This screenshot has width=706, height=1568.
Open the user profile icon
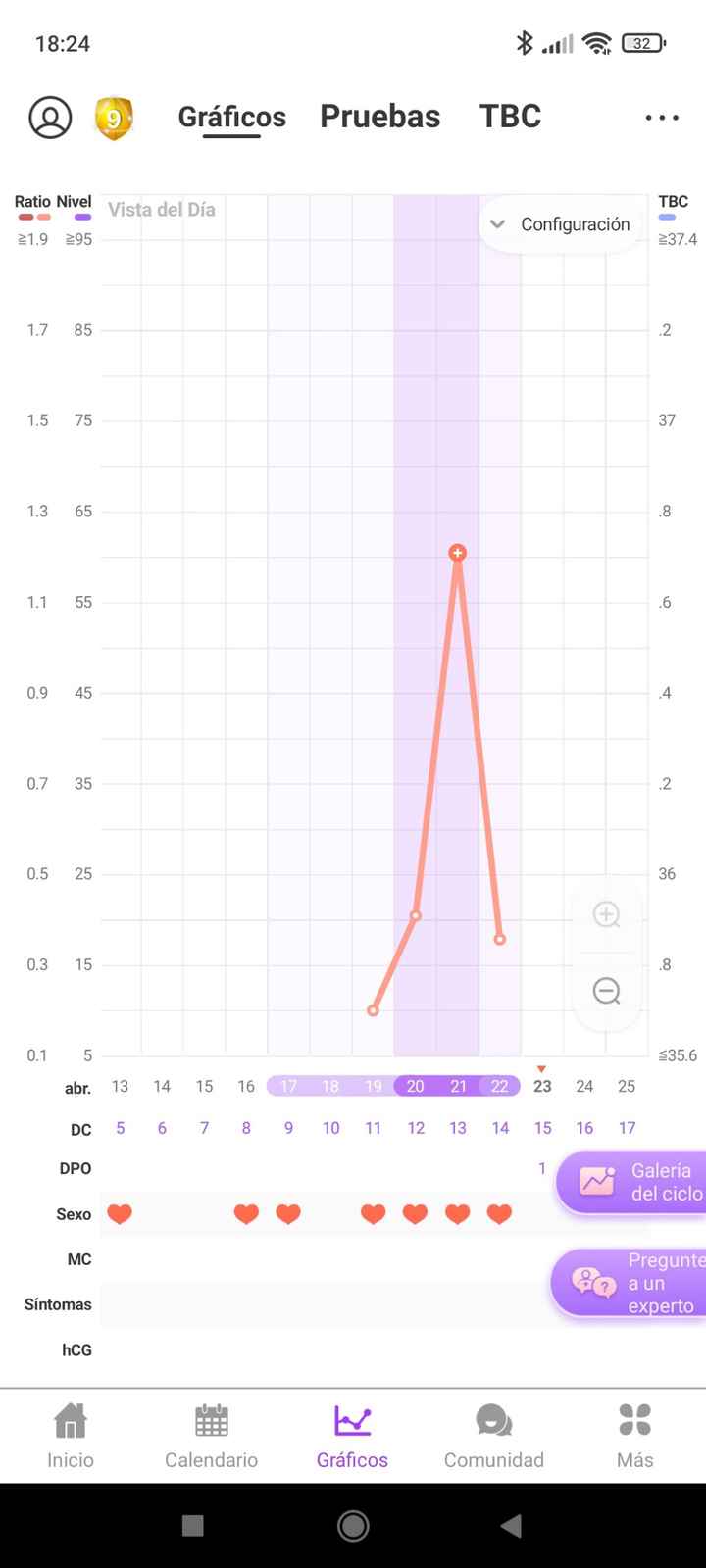tap(50, 118)
